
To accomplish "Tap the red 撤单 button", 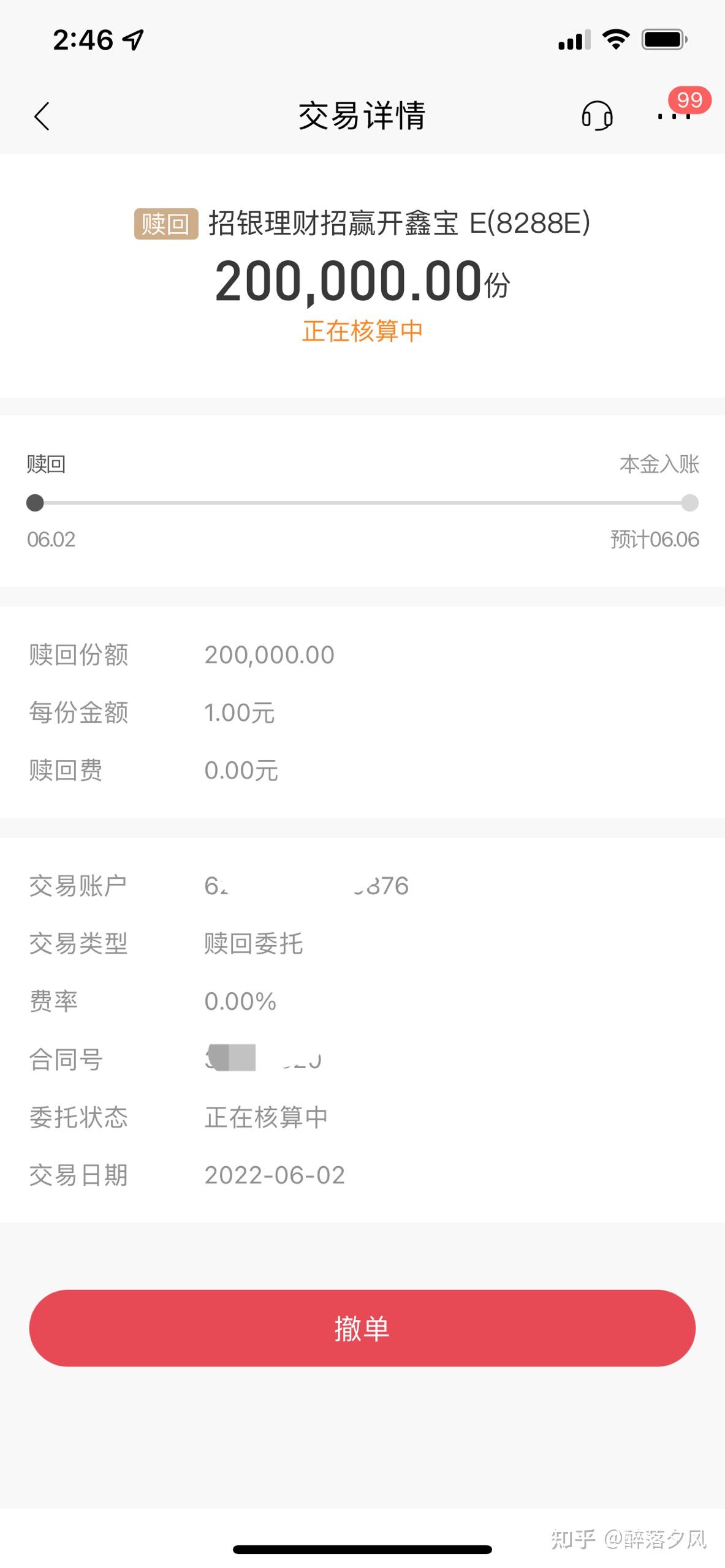I will coord(362,1328).
